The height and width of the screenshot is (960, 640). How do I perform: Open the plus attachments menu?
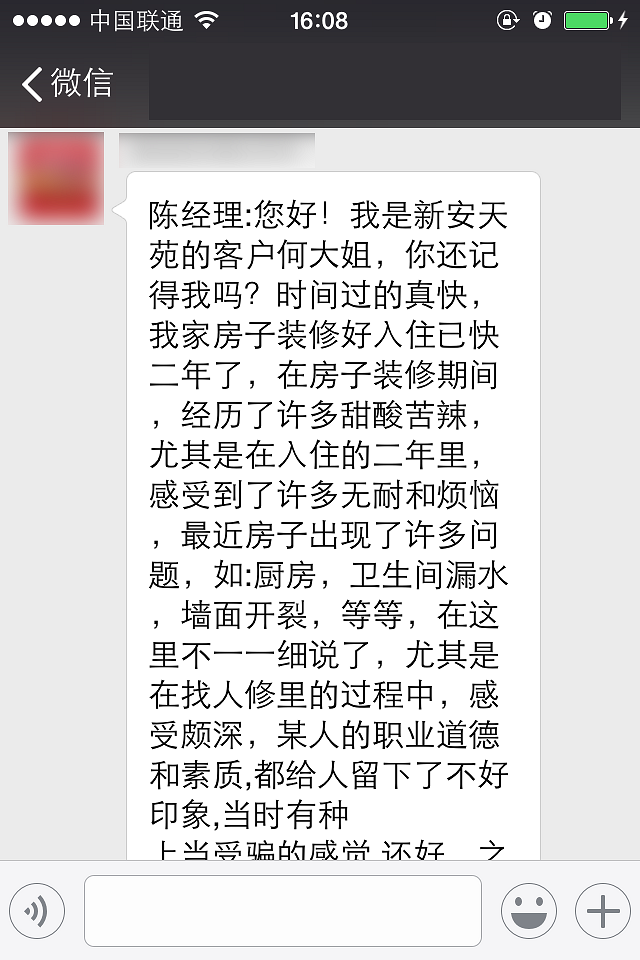(x=602, y=910)
